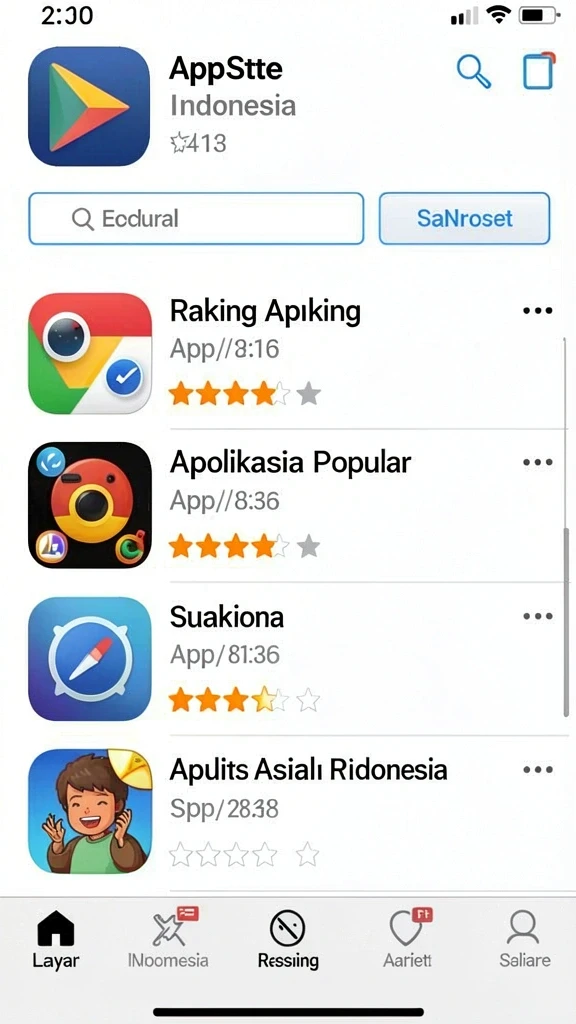This screenshot has height=1024, width=576.
Task: Focus the Ecdural search field
Action: (196, 219)
